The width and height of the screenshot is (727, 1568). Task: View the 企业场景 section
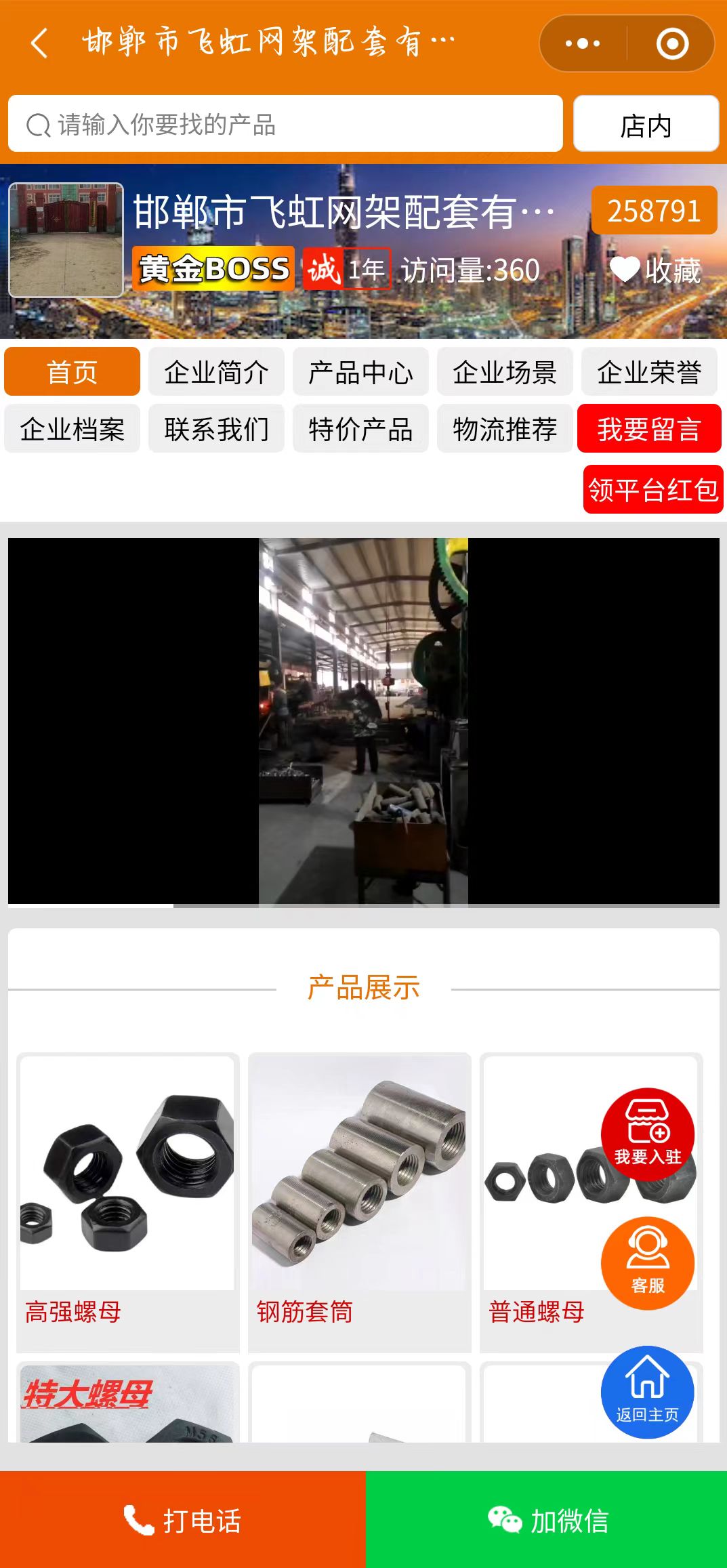click(505, 372)
